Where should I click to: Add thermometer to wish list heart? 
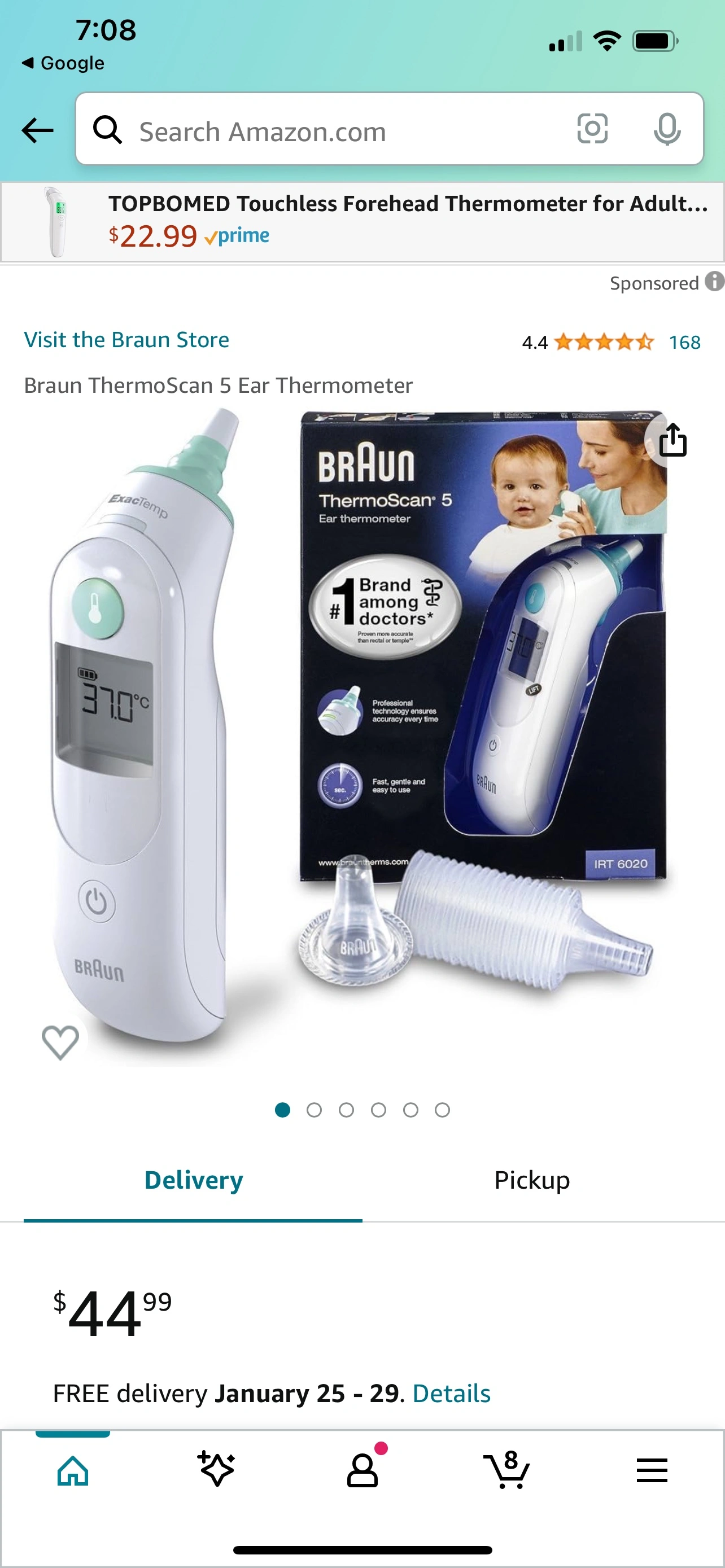click(60, 1041)
